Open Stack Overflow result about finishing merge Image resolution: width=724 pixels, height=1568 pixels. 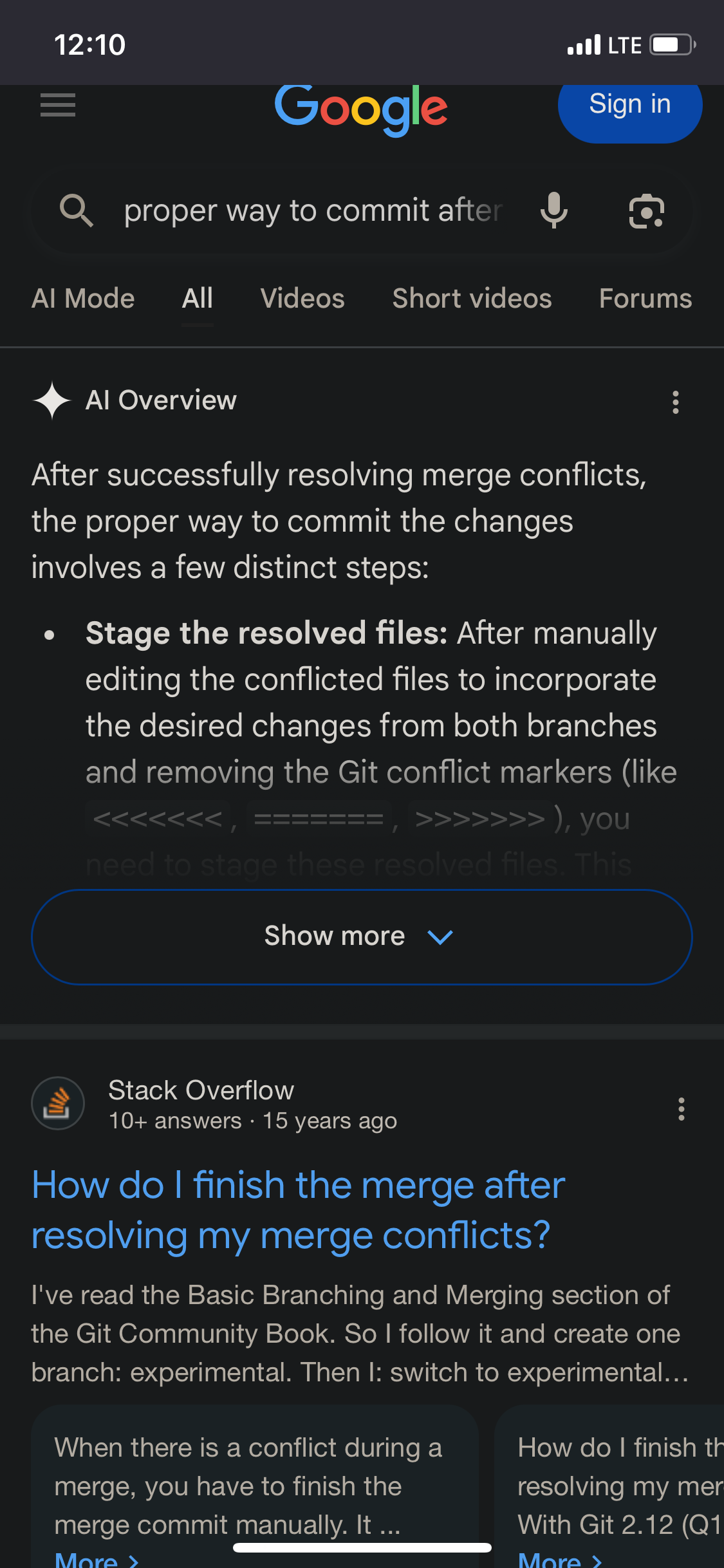(x=298, y=1209)
